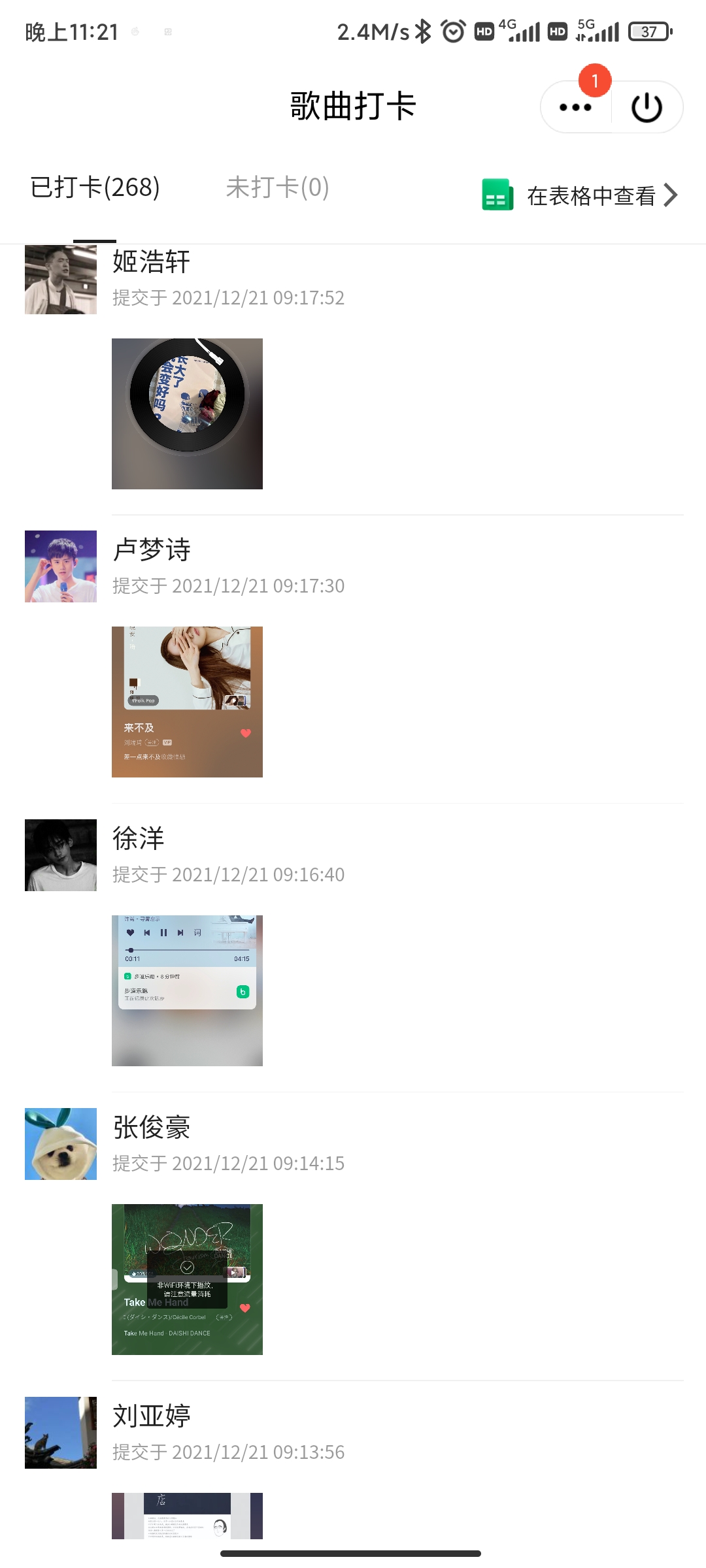Enlarge 徐洋's submitted music player image
This screenshot has height=1568, width=706.
[x=187, y=990]
